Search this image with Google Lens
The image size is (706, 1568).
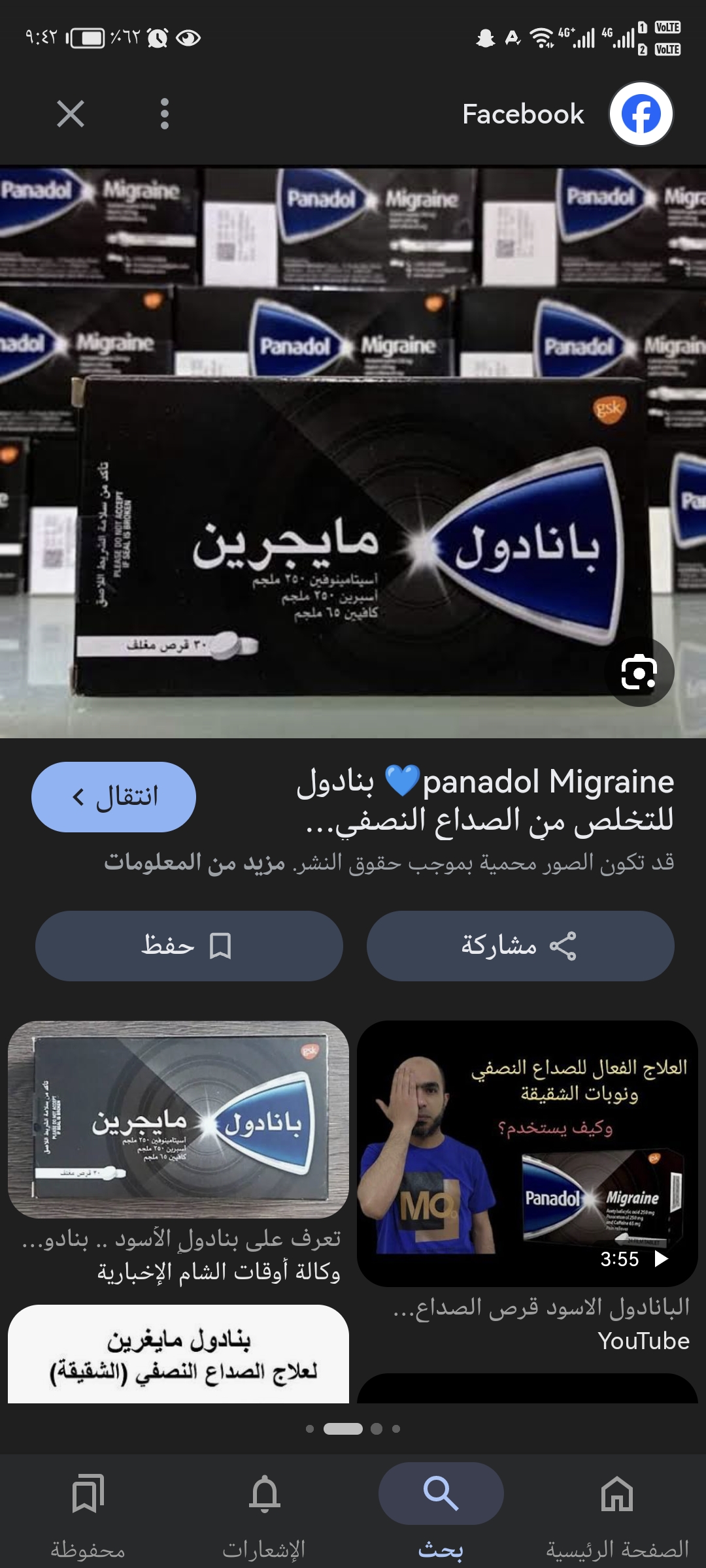tap(639, 672)
